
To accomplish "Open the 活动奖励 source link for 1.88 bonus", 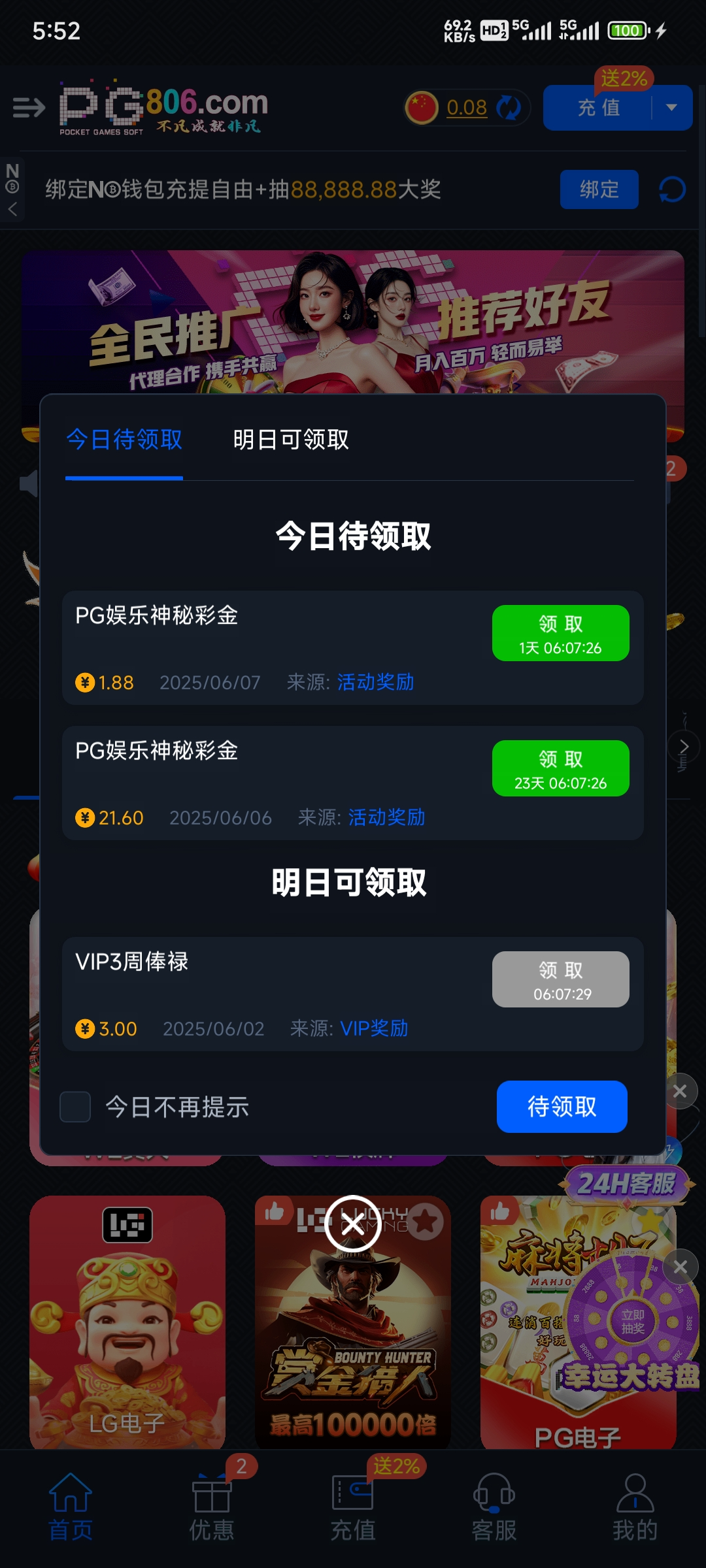I will coord(375,682).
